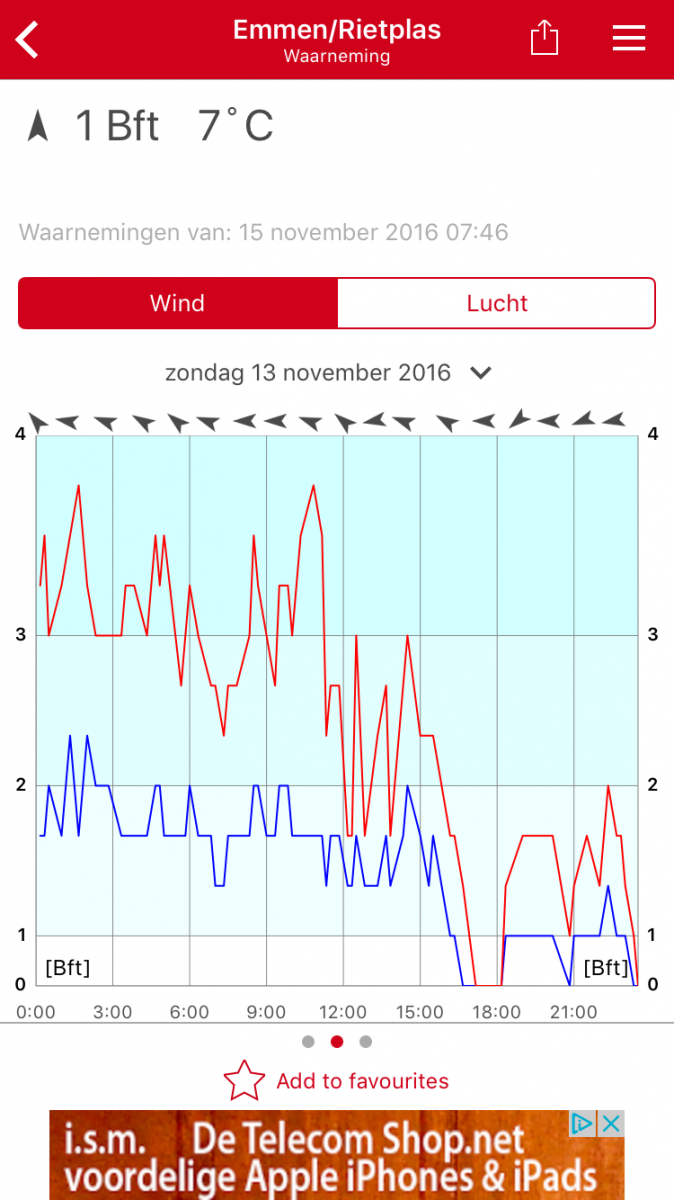This screenshot has width=674, height=1200.
Task: Add Emmen/Rietplas to favourites
Action: coord(336,1081)
